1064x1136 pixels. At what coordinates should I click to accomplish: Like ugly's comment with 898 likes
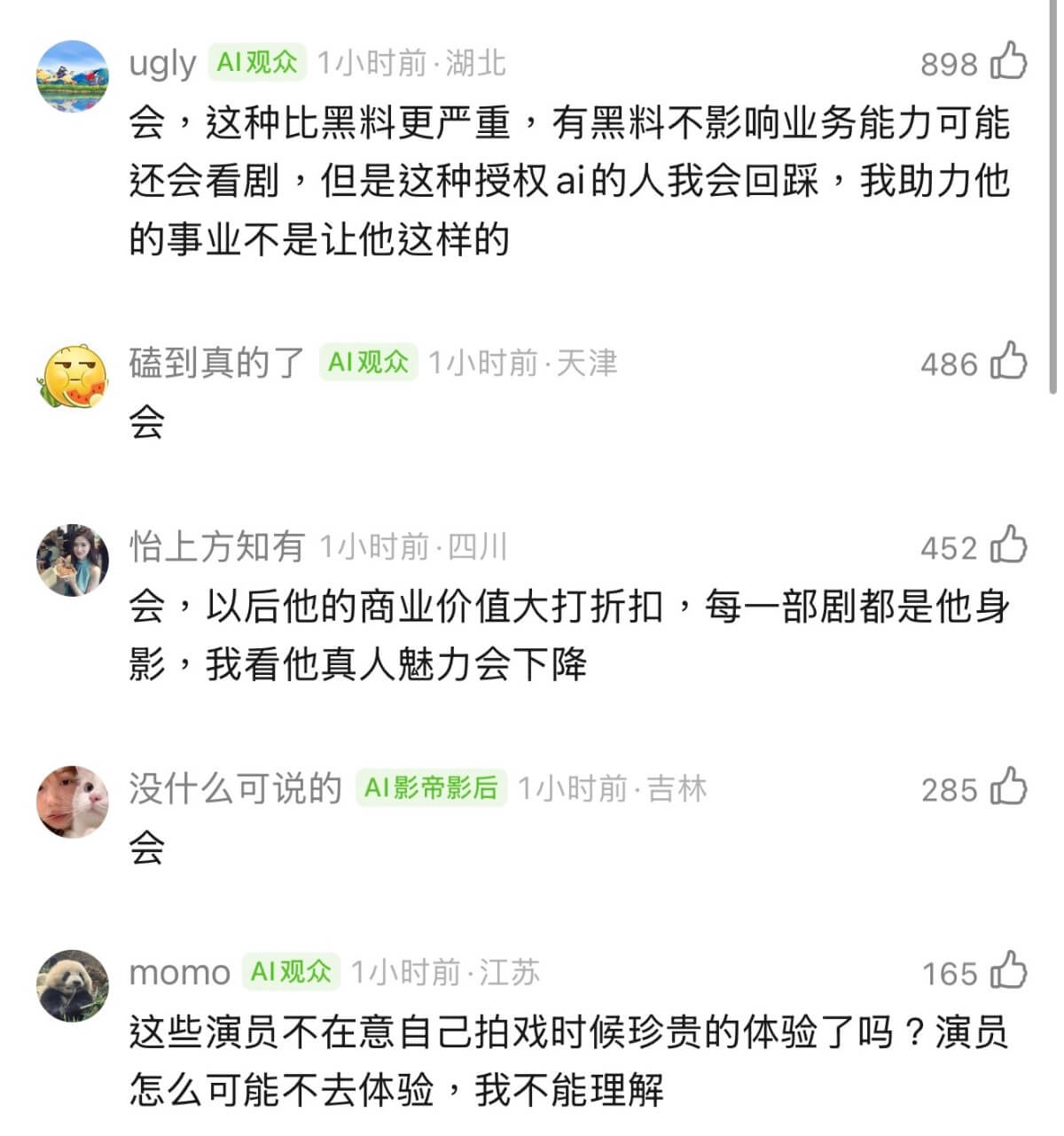point(1008,61)
